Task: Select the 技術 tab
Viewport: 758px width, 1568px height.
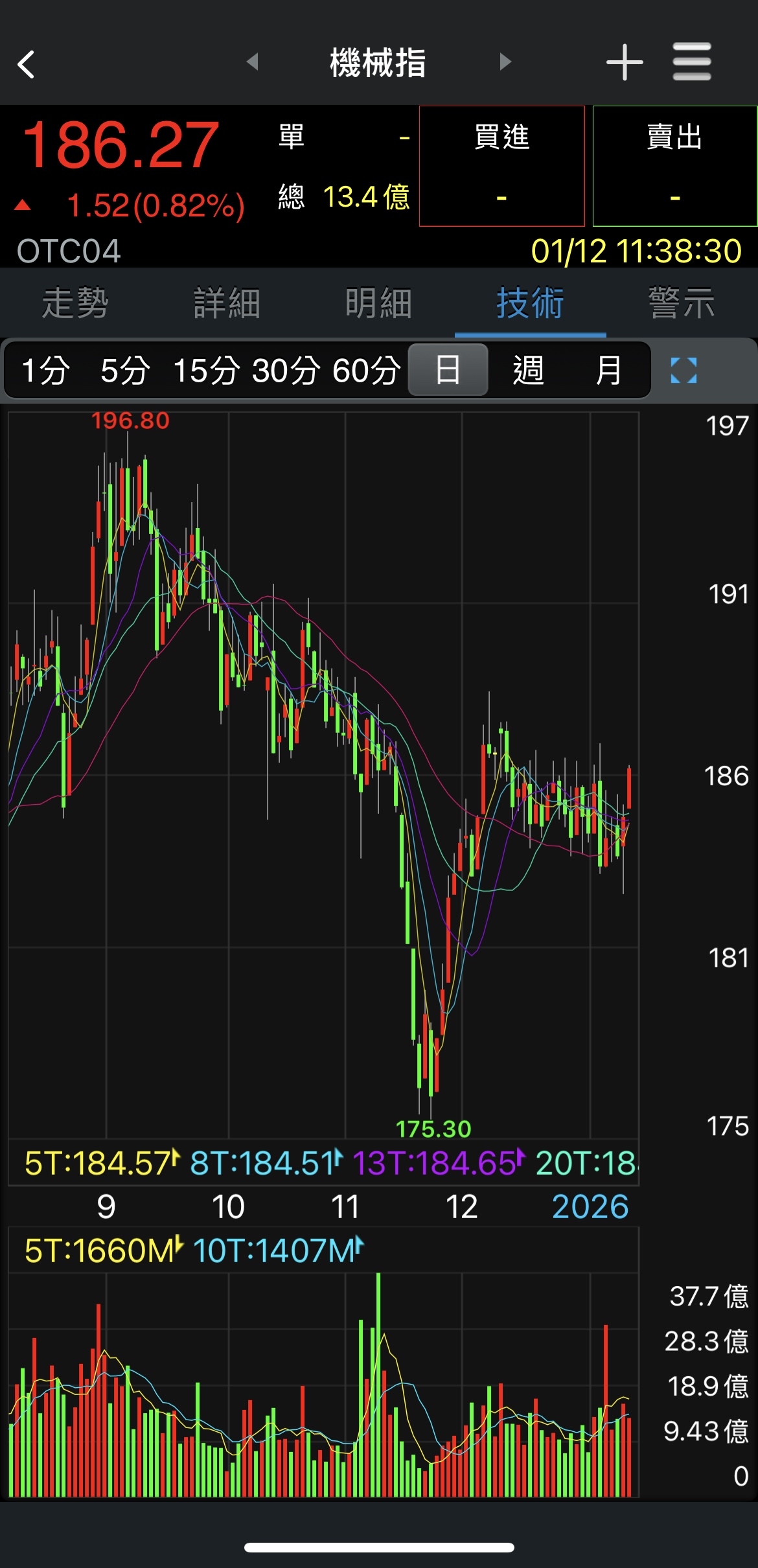Action: pyautogui.click(x=530, y=303)
